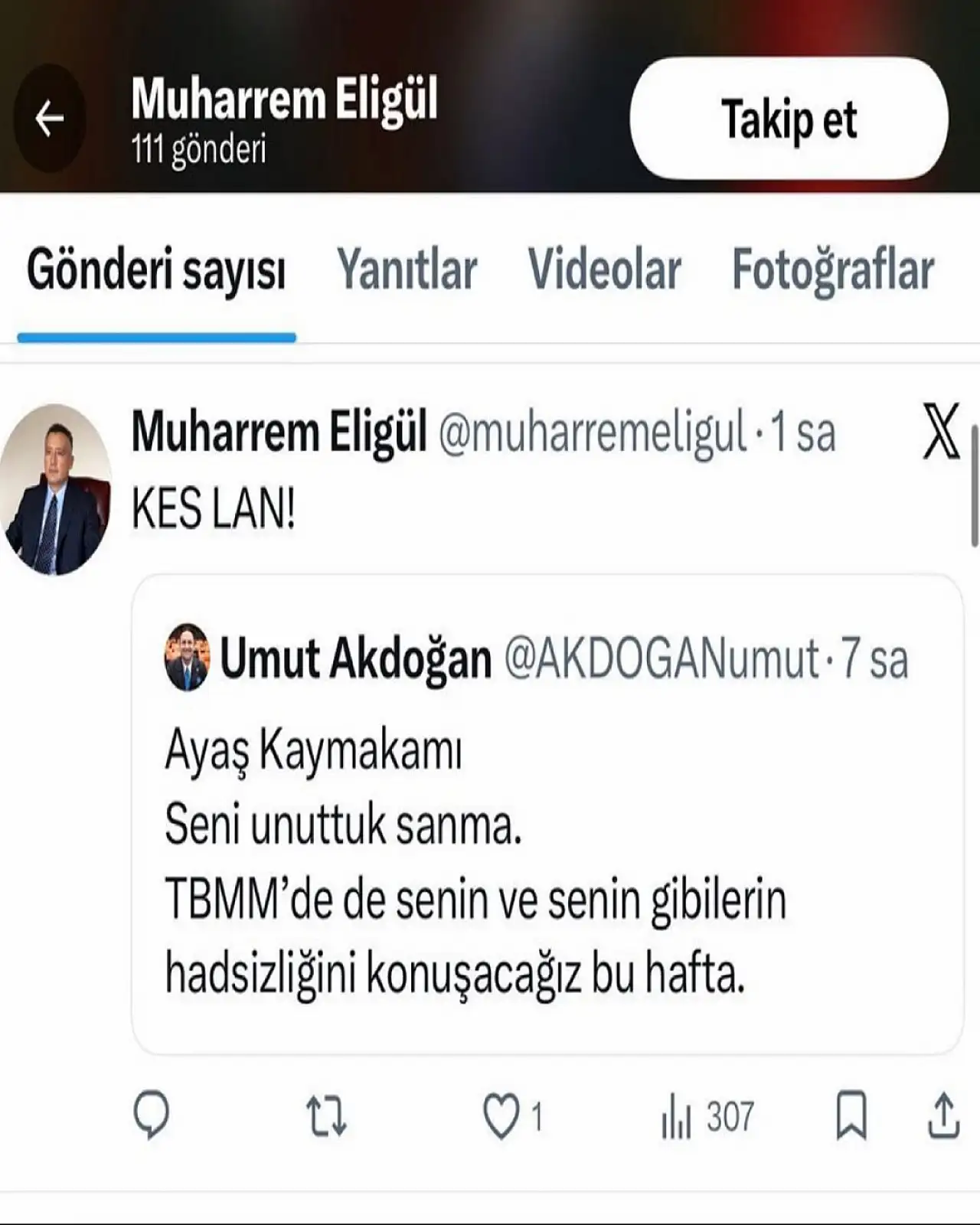980x1225 pixels.
Task: Select the Gönderi sayısı tab
Action: 156,270
